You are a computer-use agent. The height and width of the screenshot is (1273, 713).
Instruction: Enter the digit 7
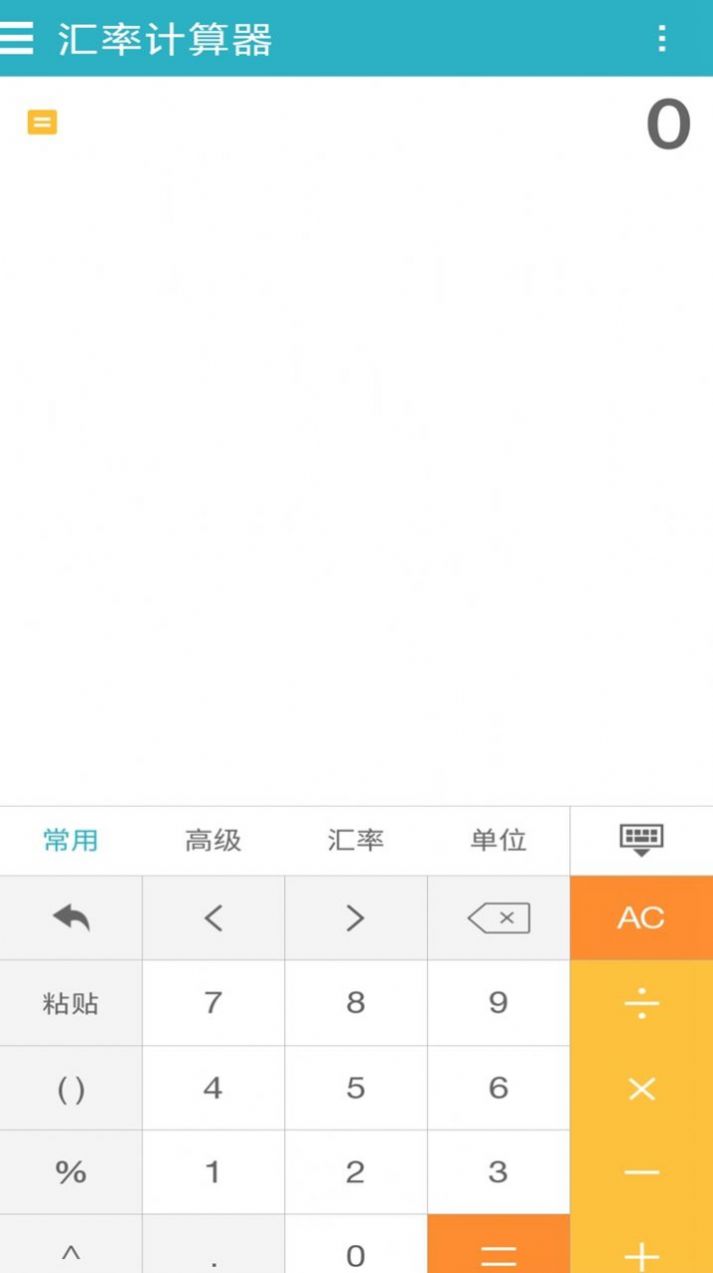tap(213, 1003)
